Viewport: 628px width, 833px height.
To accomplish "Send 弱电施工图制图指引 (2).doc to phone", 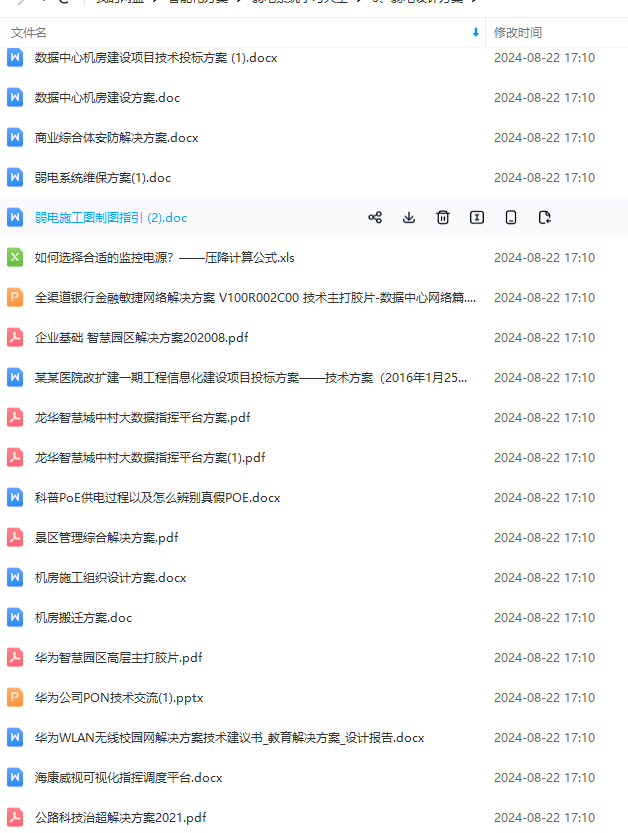I will pyautogui.click(x=511, y=217).
